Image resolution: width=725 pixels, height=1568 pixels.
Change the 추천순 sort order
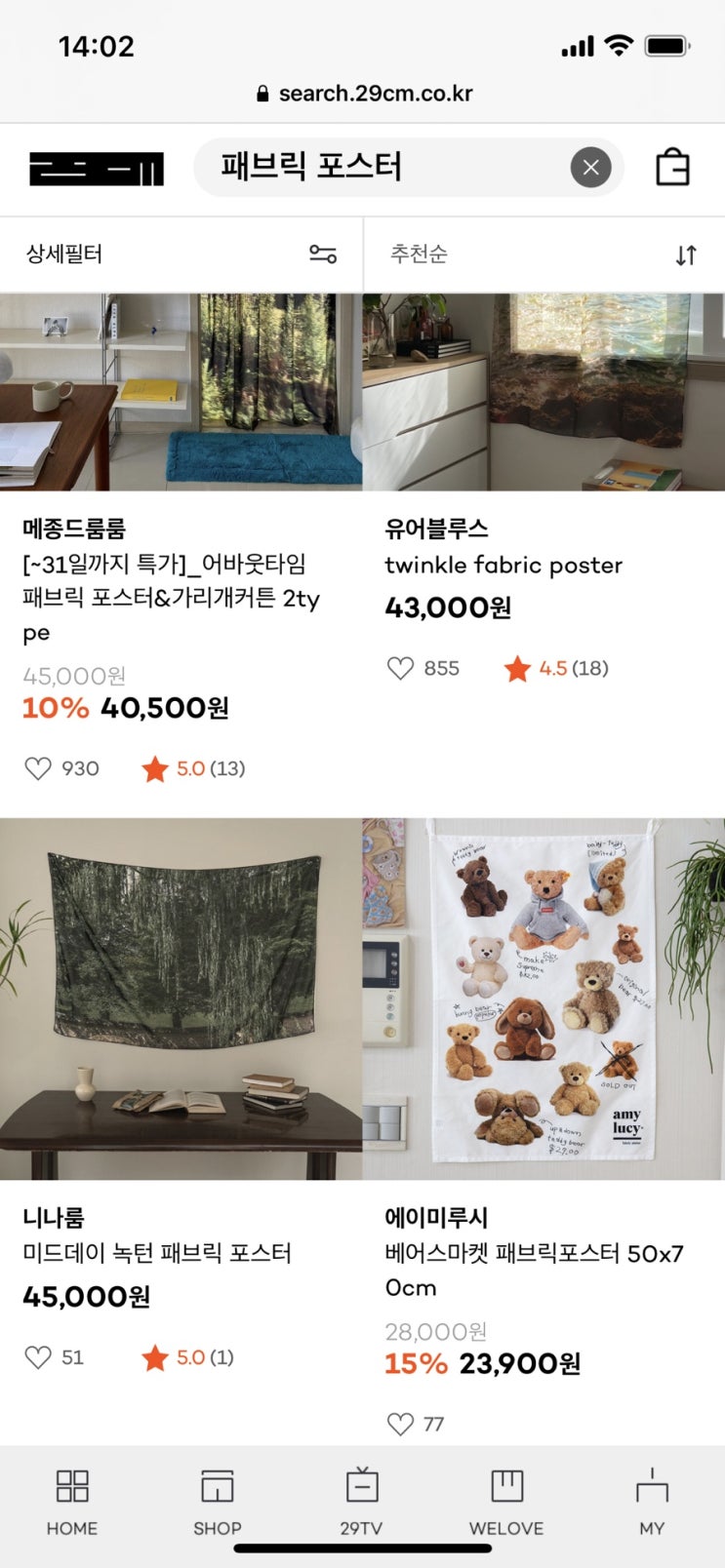tap(544, 255)
